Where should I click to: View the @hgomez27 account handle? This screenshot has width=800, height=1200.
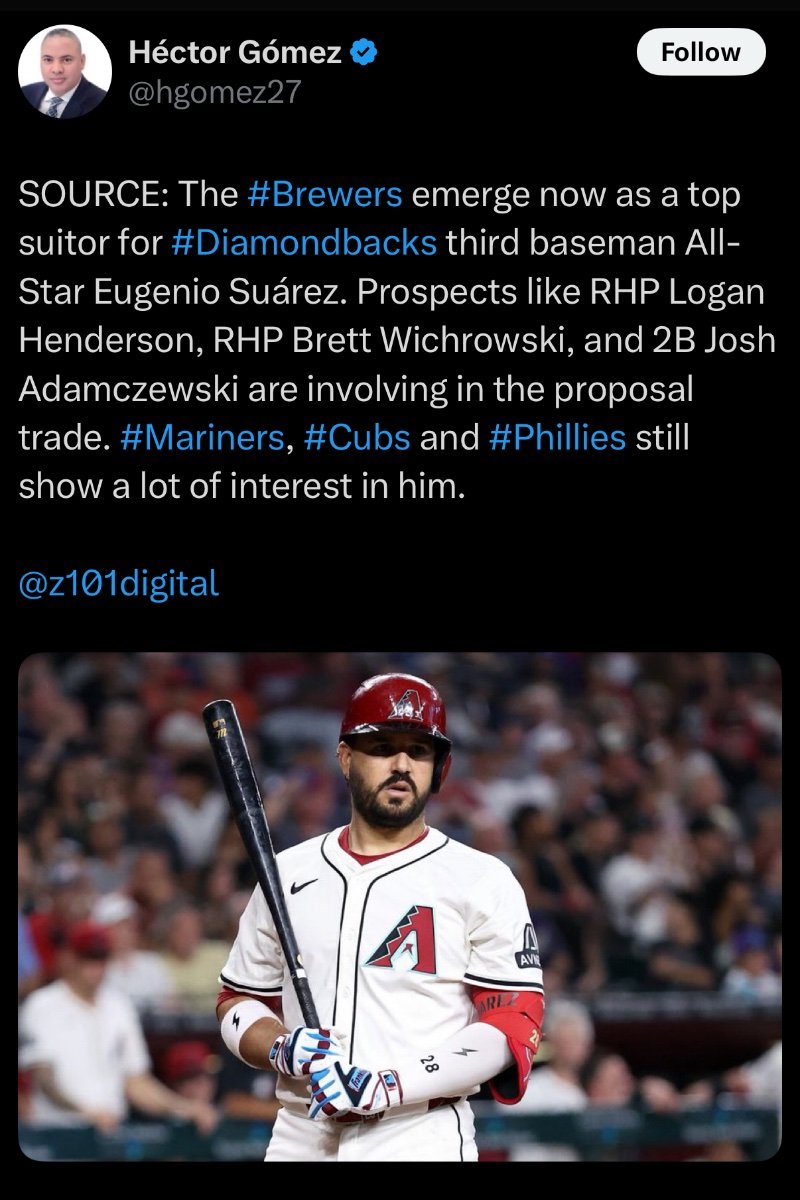[214, 92]
